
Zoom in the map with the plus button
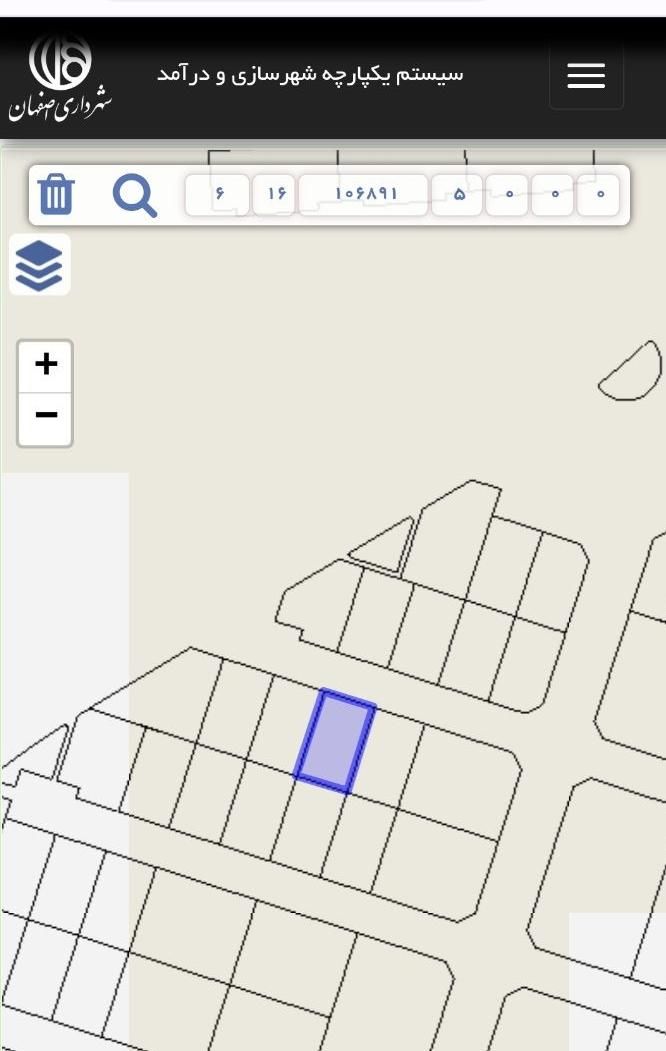45,364
